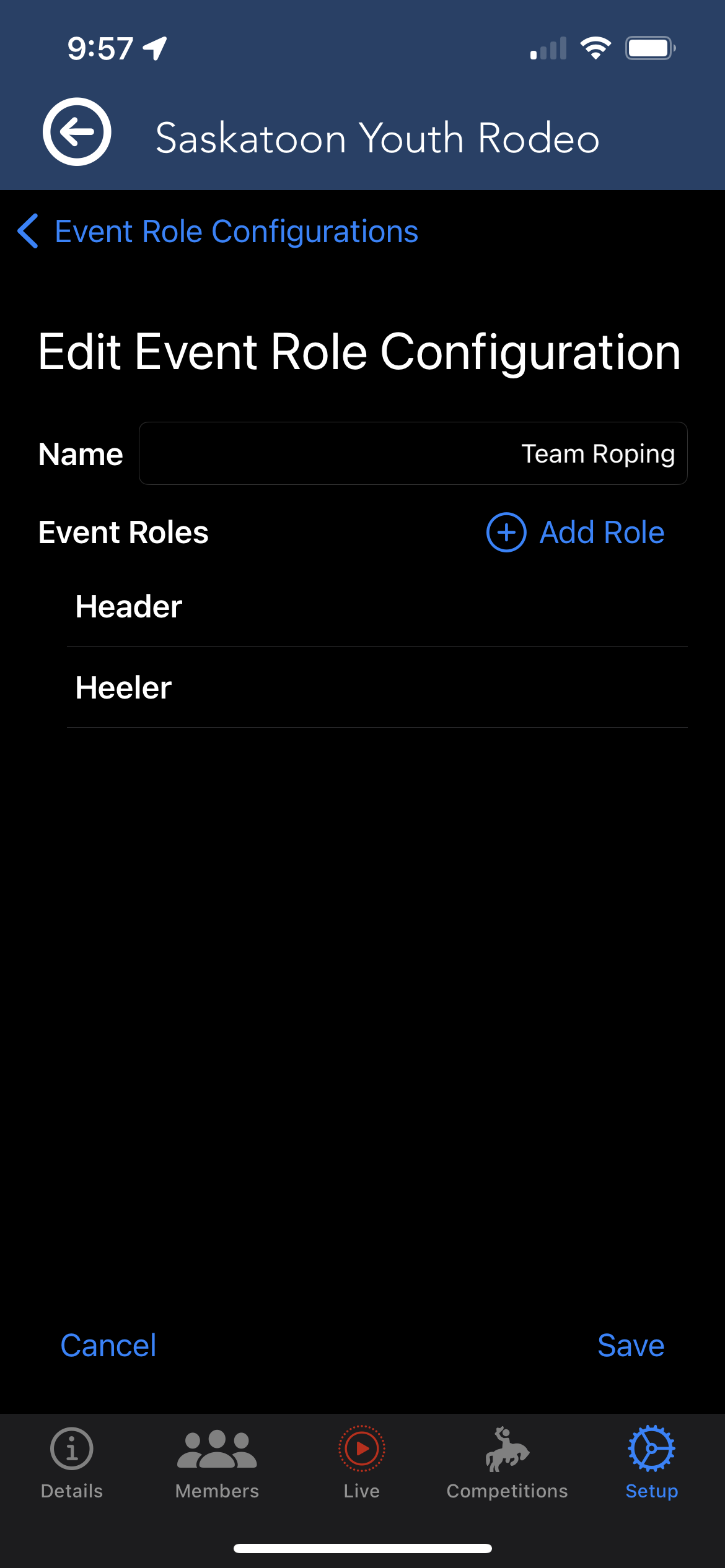Image resolution: width=725 pixels, height=1568 pixels.
Task: Switch to the Competitions tab
Action: coord(507,1468)
